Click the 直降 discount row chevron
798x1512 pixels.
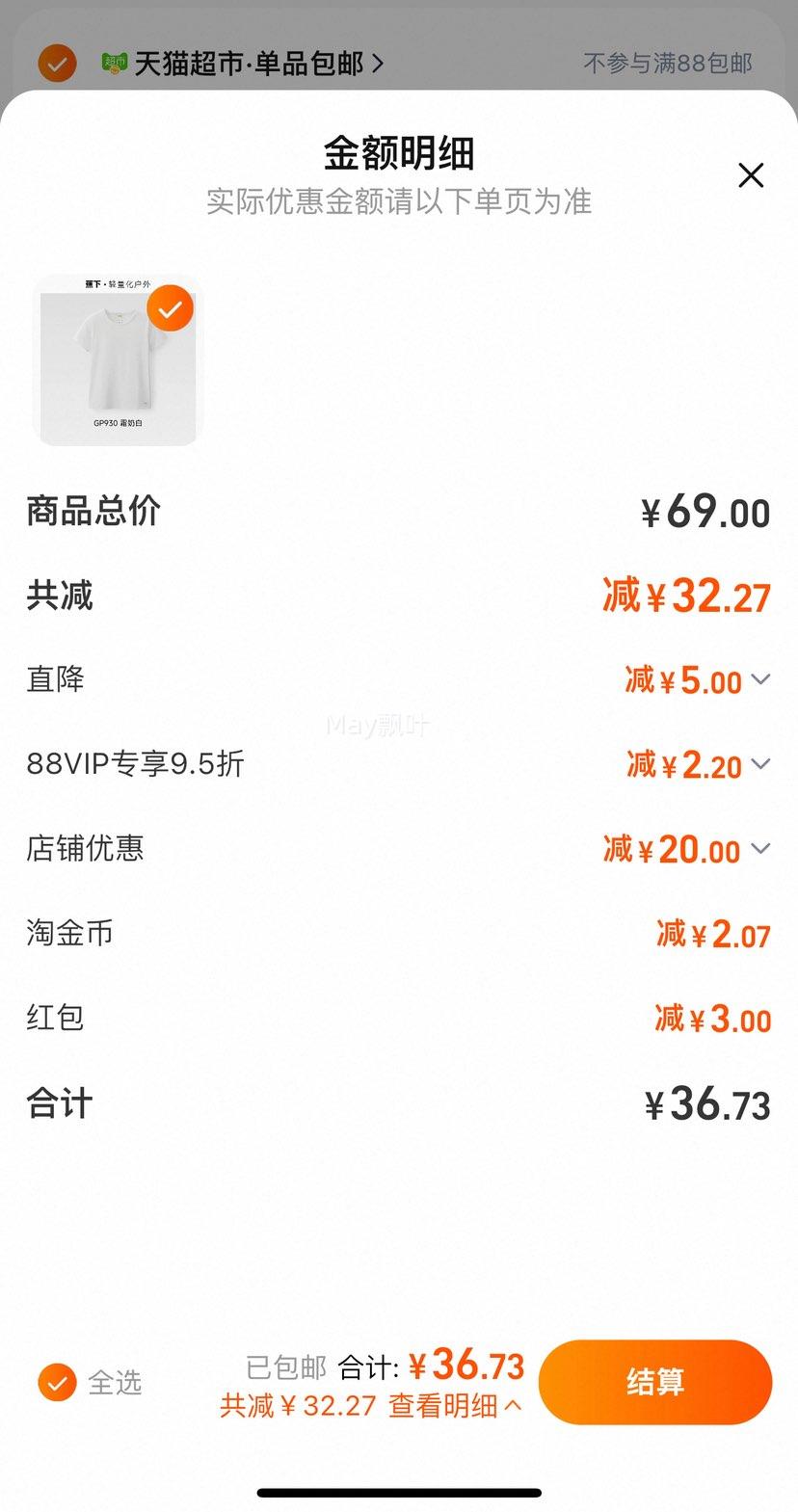point(759,680)
